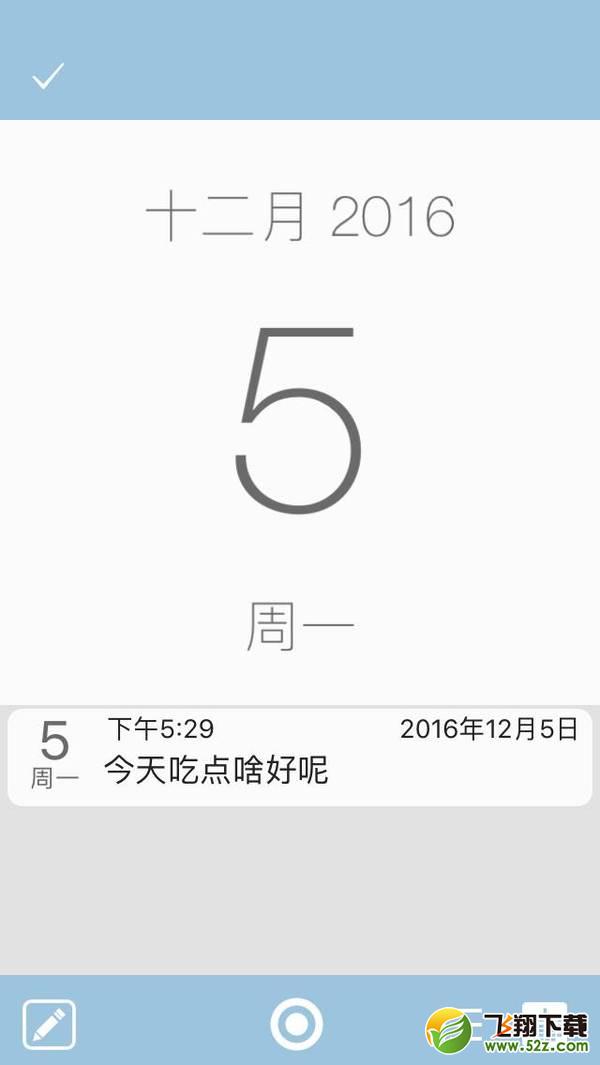This screenshot has height=1065, width=600.
Task: Open the diary entry 今天吃点啥好呢
Action: click(300, 757)
